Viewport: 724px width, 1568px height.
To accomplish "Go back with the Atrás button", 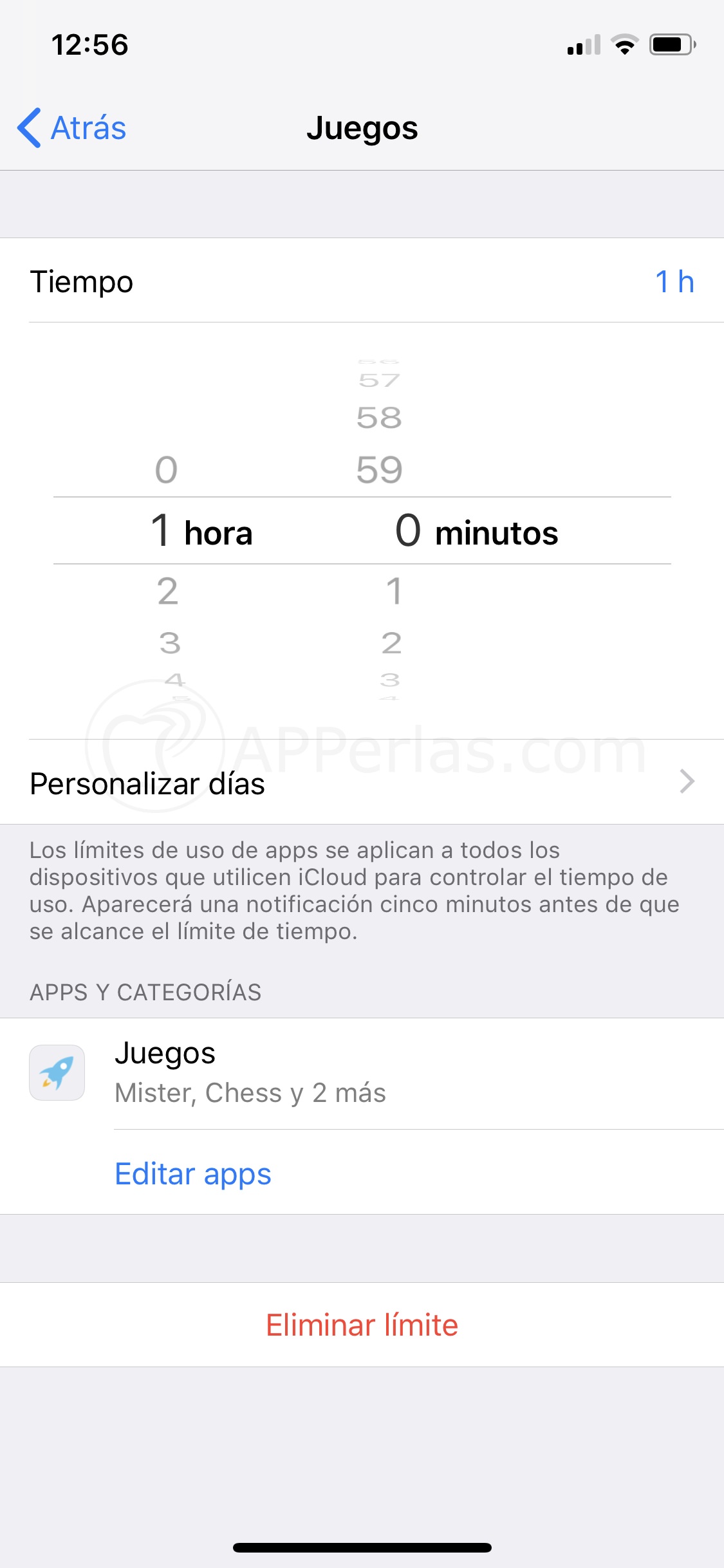I will coord(72,128).
